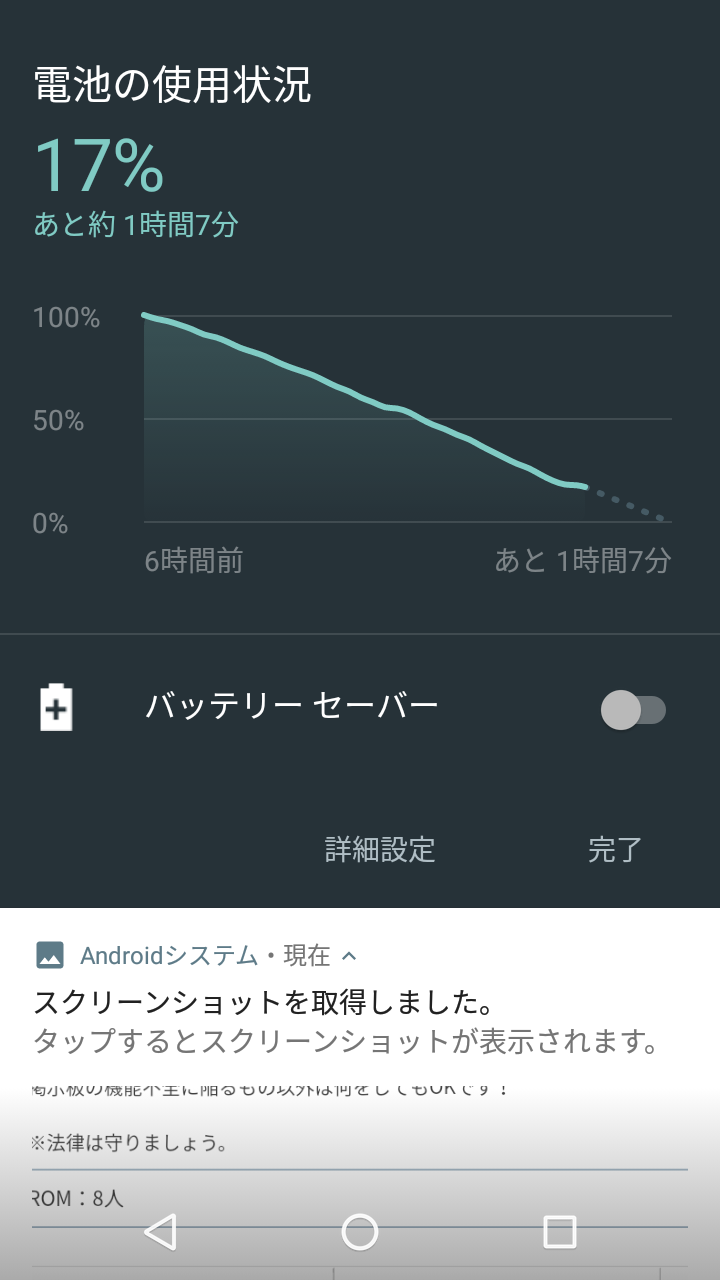
Task: Go back with the navigation bar
Action: point(160,1232)
